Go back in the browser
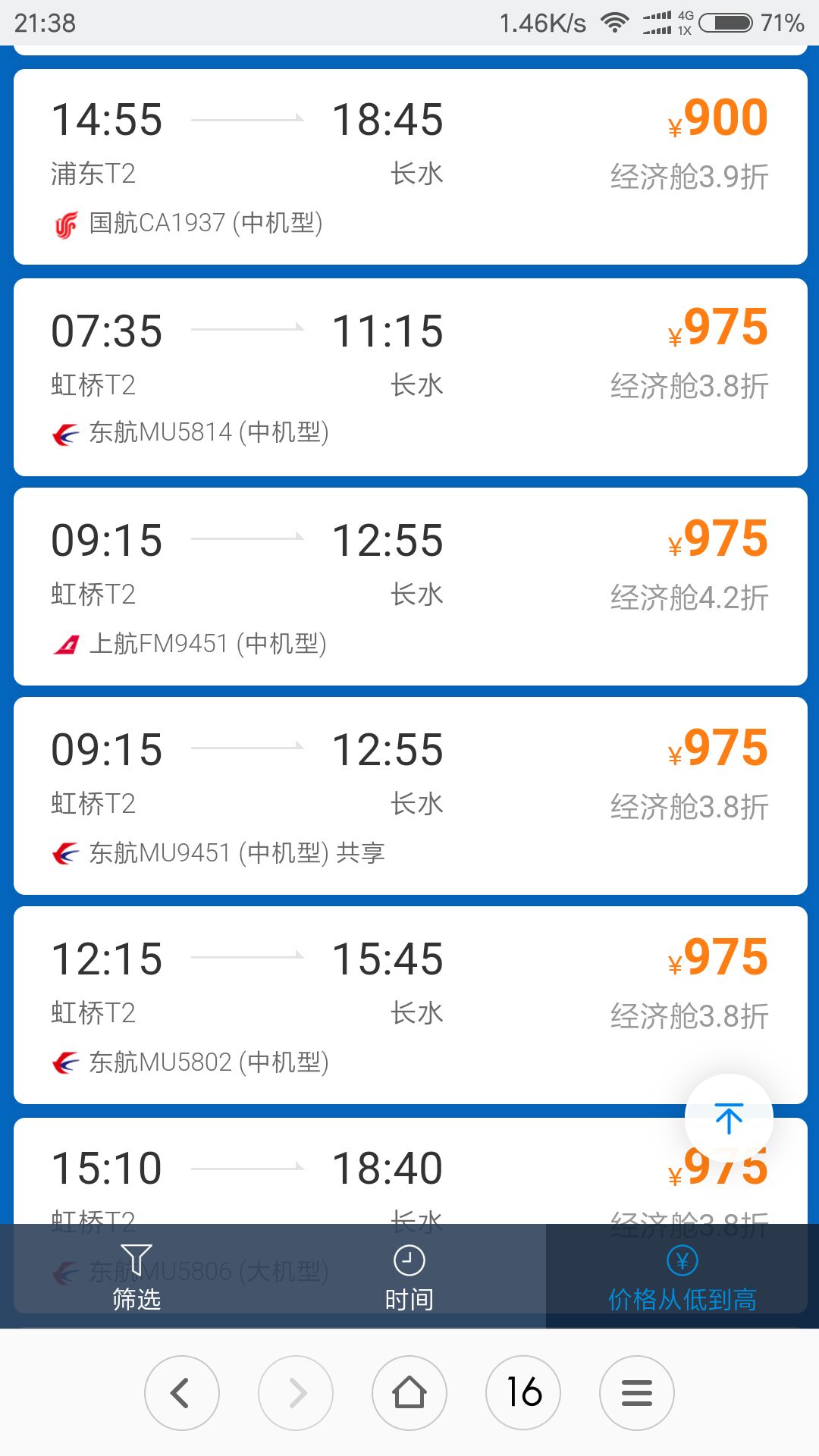 point(182,1393)
